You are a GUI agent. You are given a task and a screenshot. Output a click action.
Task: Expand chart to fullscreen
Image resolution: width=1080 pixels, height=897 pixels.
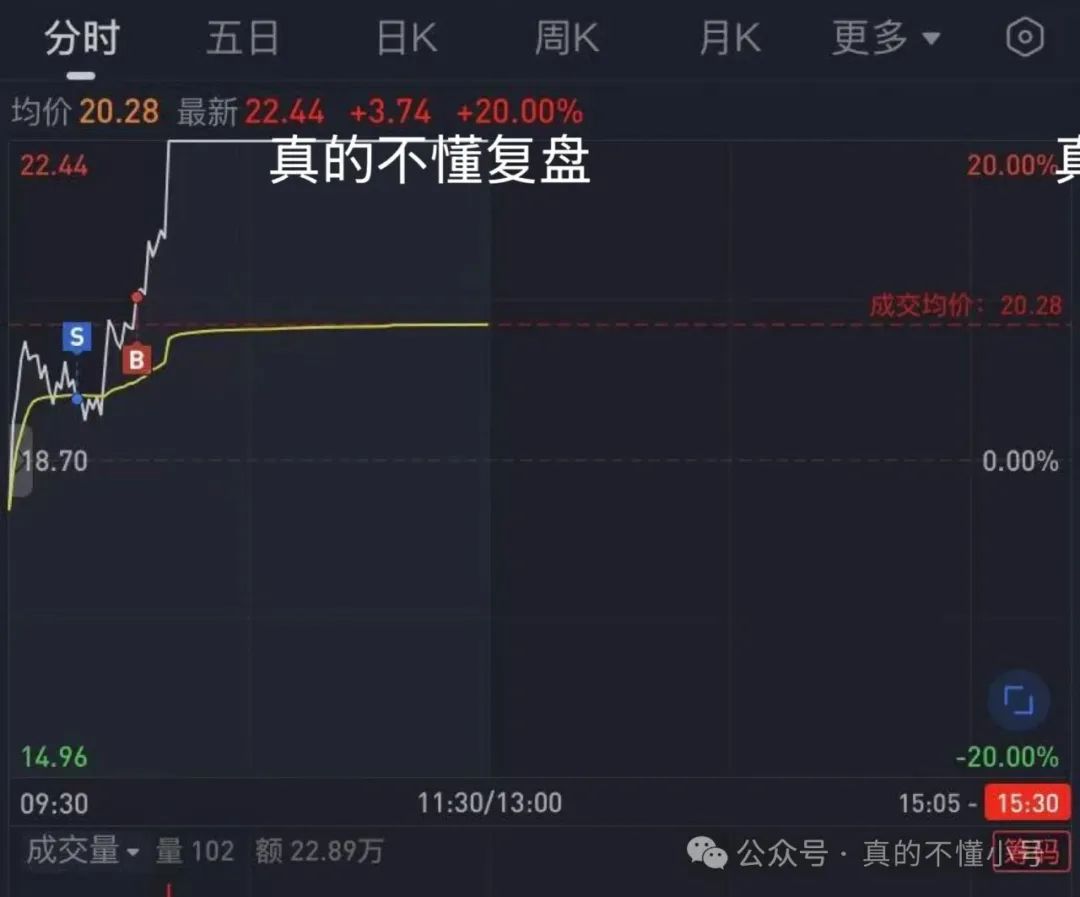coord(1018,701)
